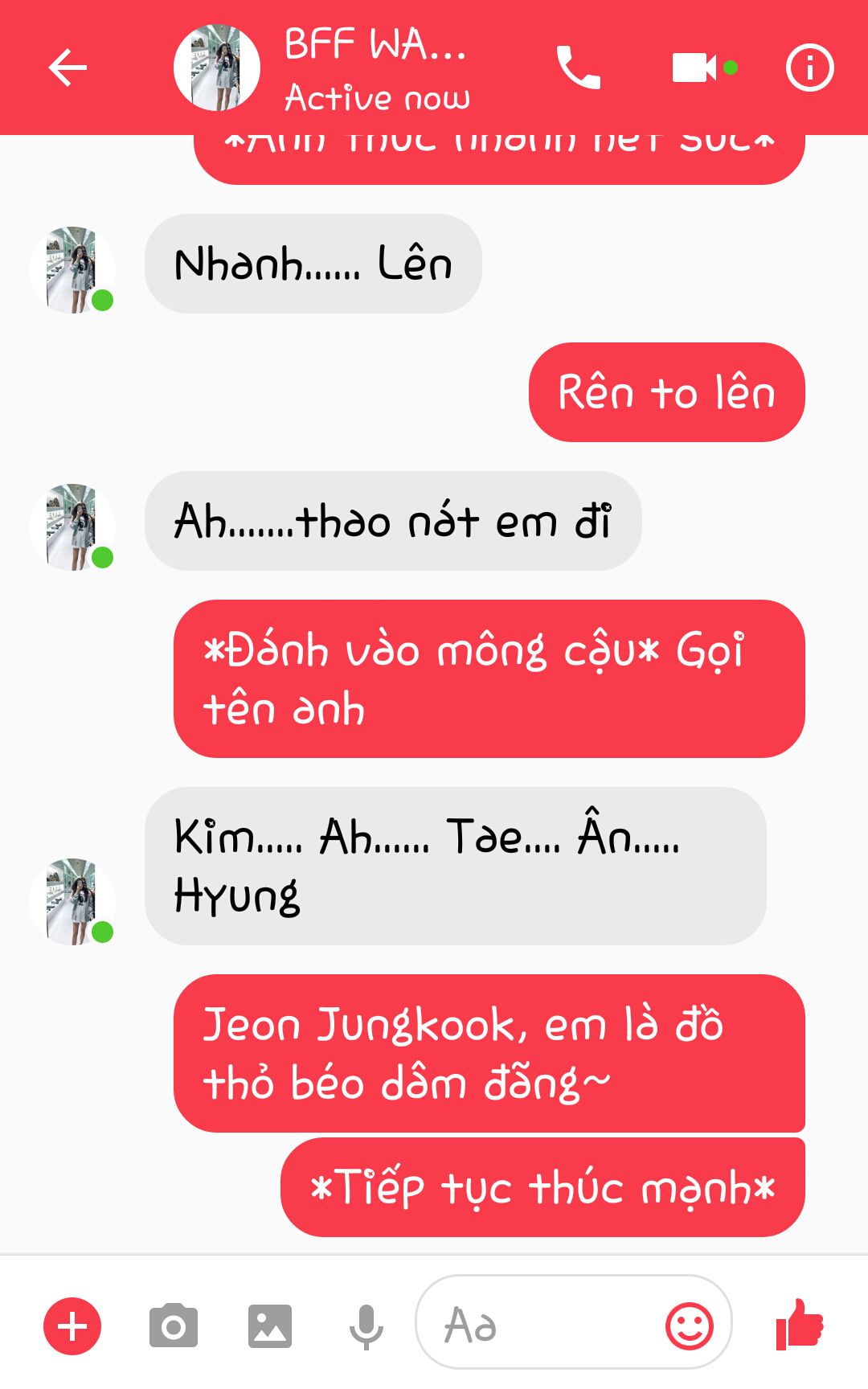Screen dimensions: 868x1389
Task: Open the camera to take a photo
Action: [x=173, y=1325]
